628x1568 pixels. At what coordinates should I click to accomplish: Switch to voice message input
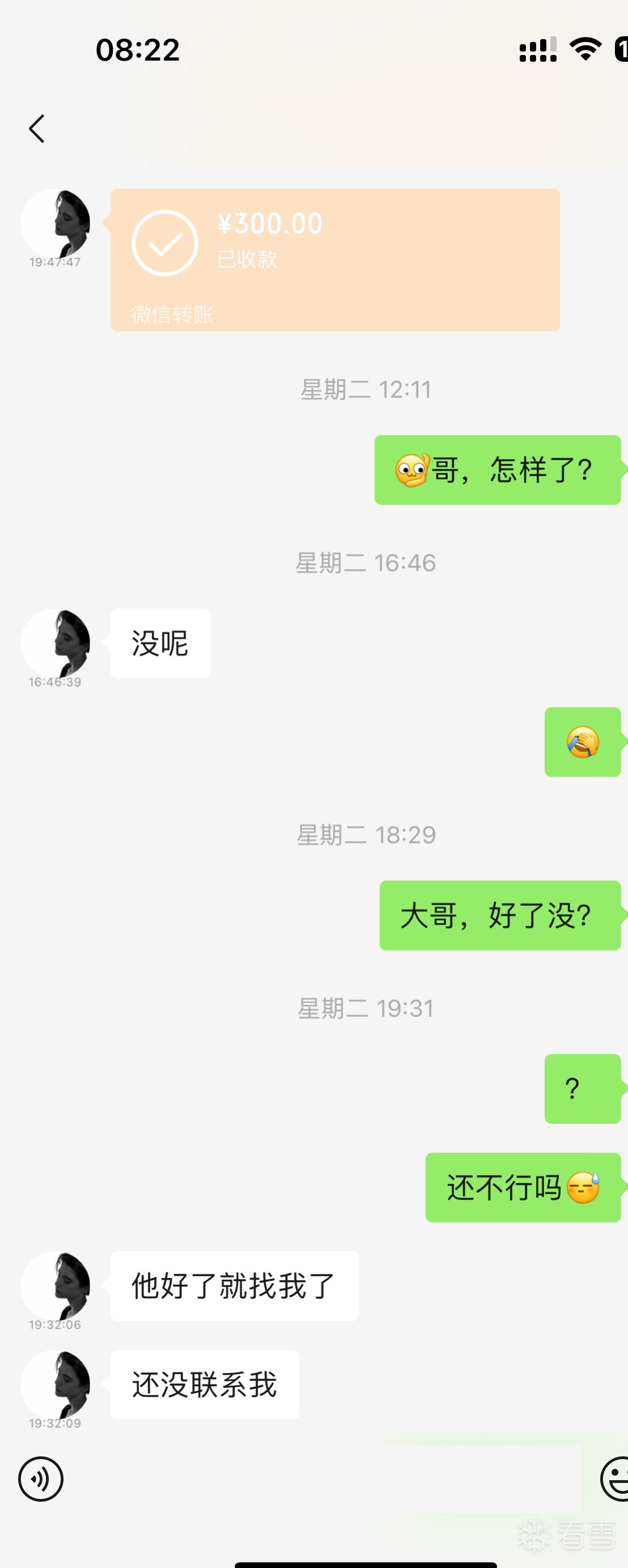pos(41,1478)
